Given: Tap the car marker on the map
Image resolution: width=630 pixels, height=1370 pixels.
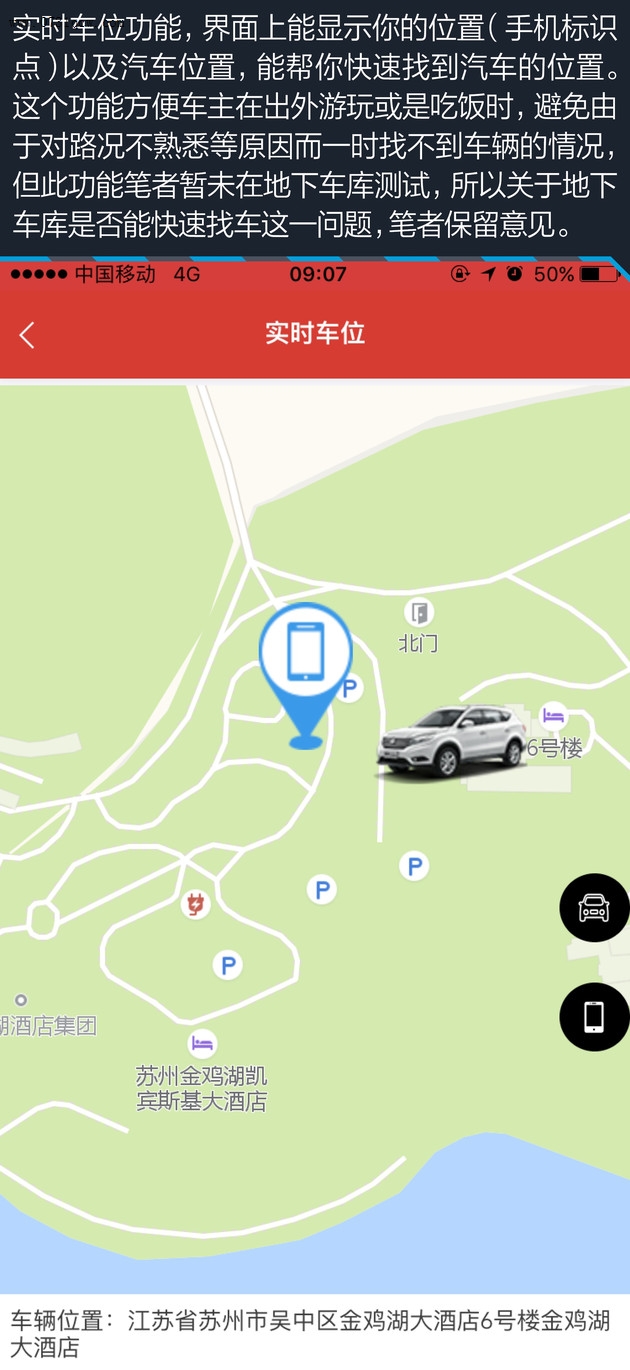Looking at the screenshot, I should click(452, 741).
